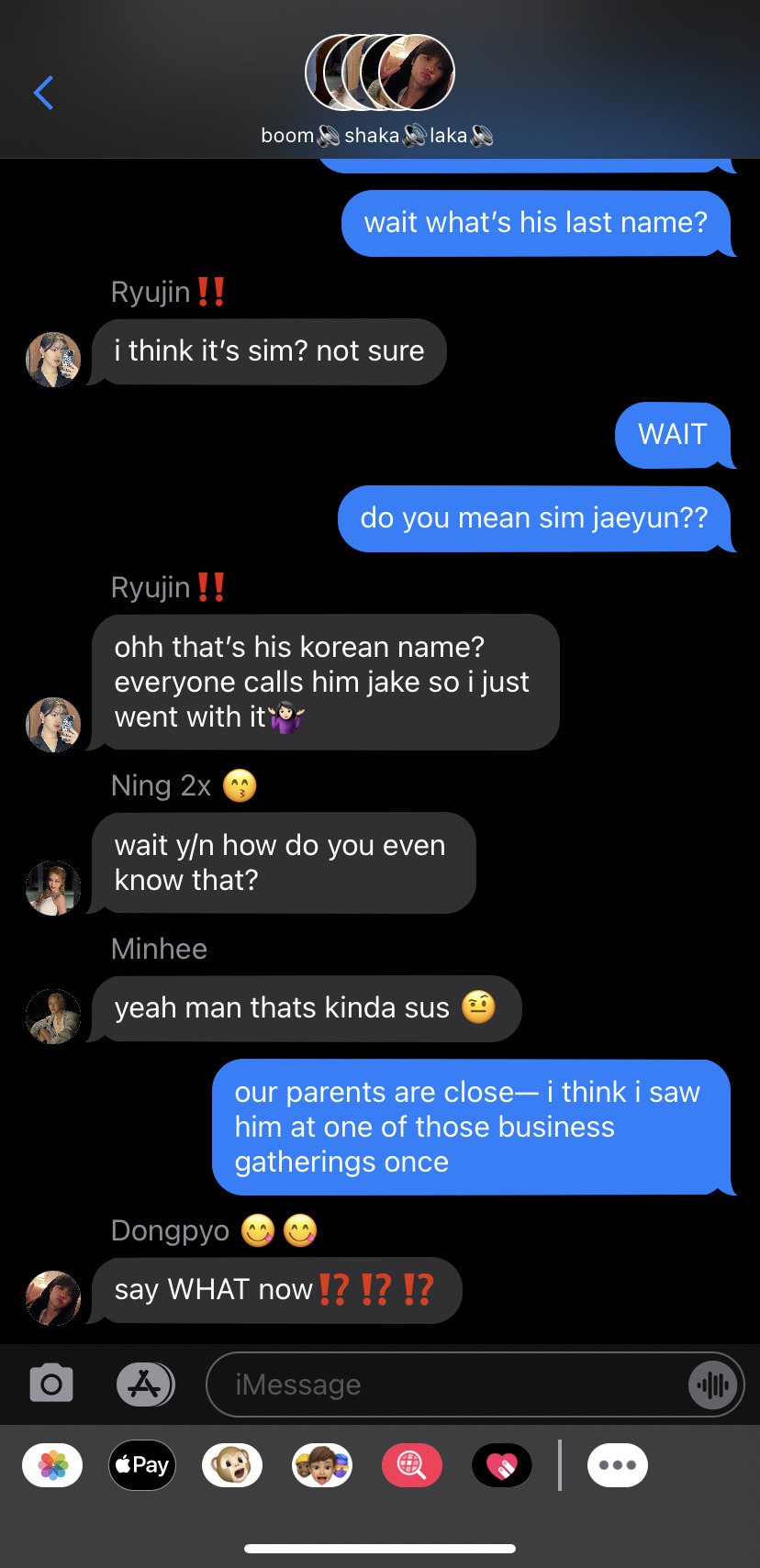Image resolution: width=760 pixels, height=1568 pixels.
Task: Open the Photos app in the drawer
Action: [52, 1465]
